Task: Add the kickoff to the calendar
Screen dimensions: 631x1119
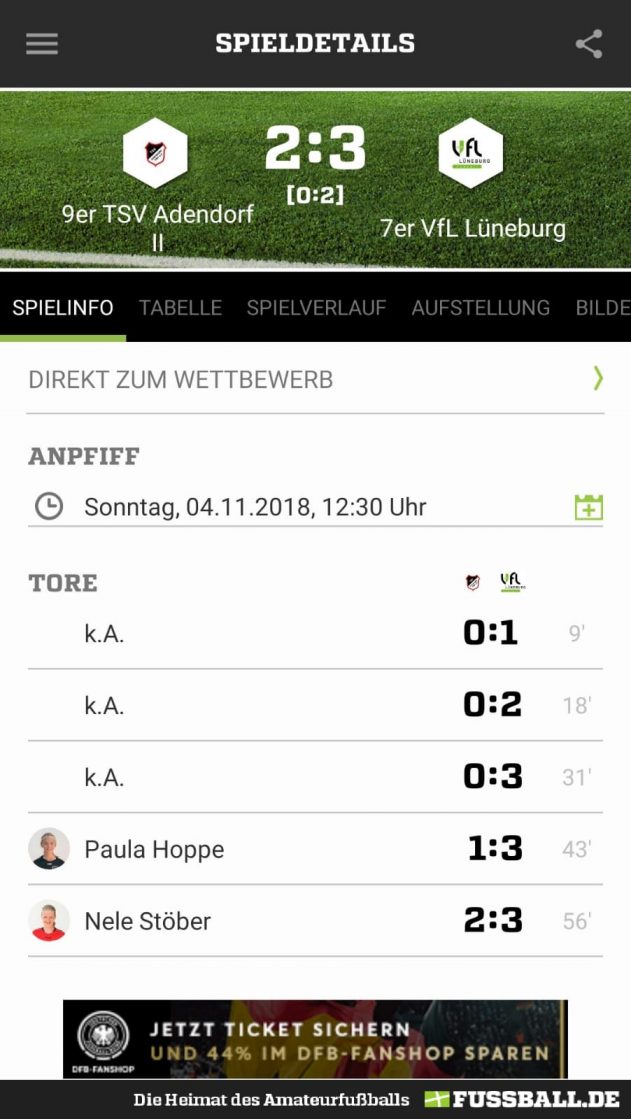Action: [589, 507]
